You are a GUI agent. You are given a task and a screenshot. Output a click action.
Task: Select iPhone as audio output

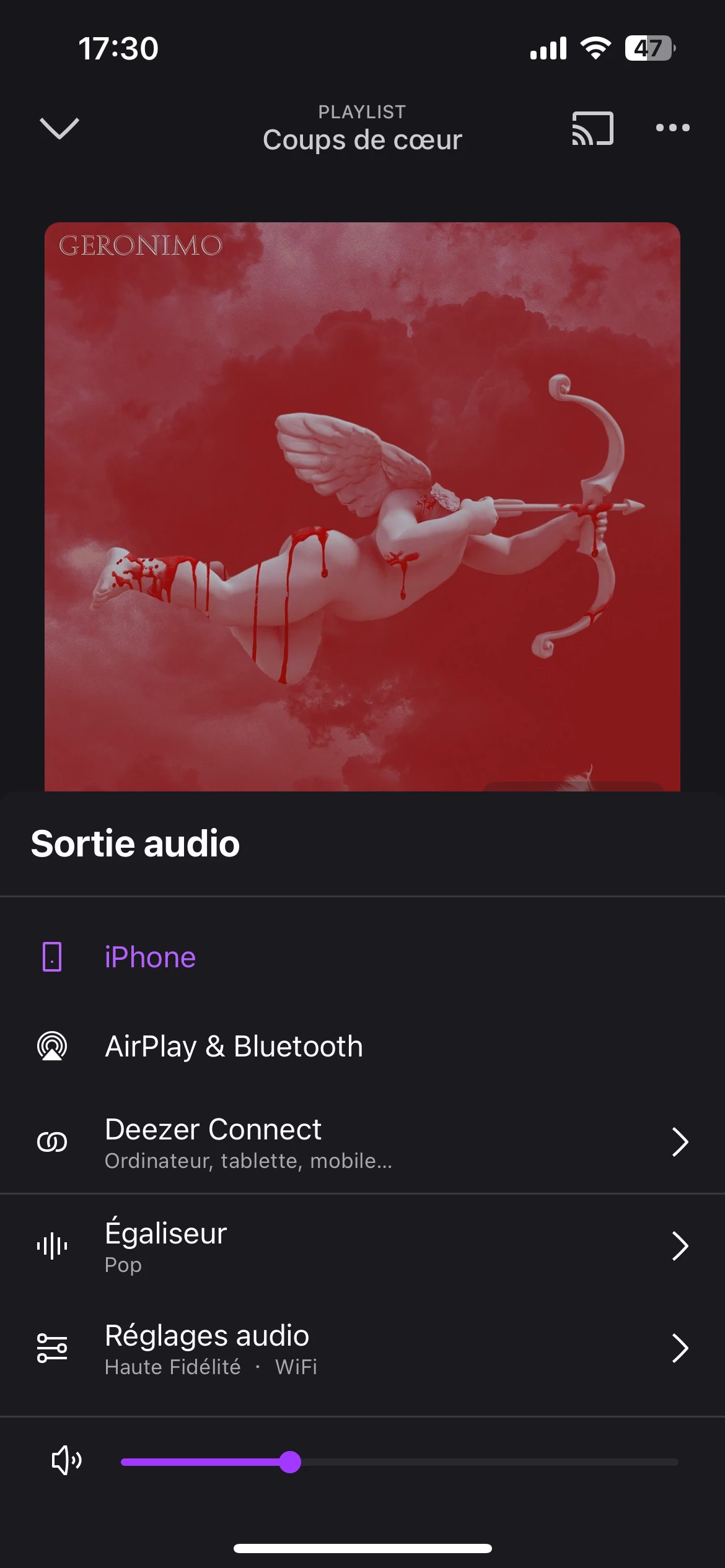[x=150, y=957]
